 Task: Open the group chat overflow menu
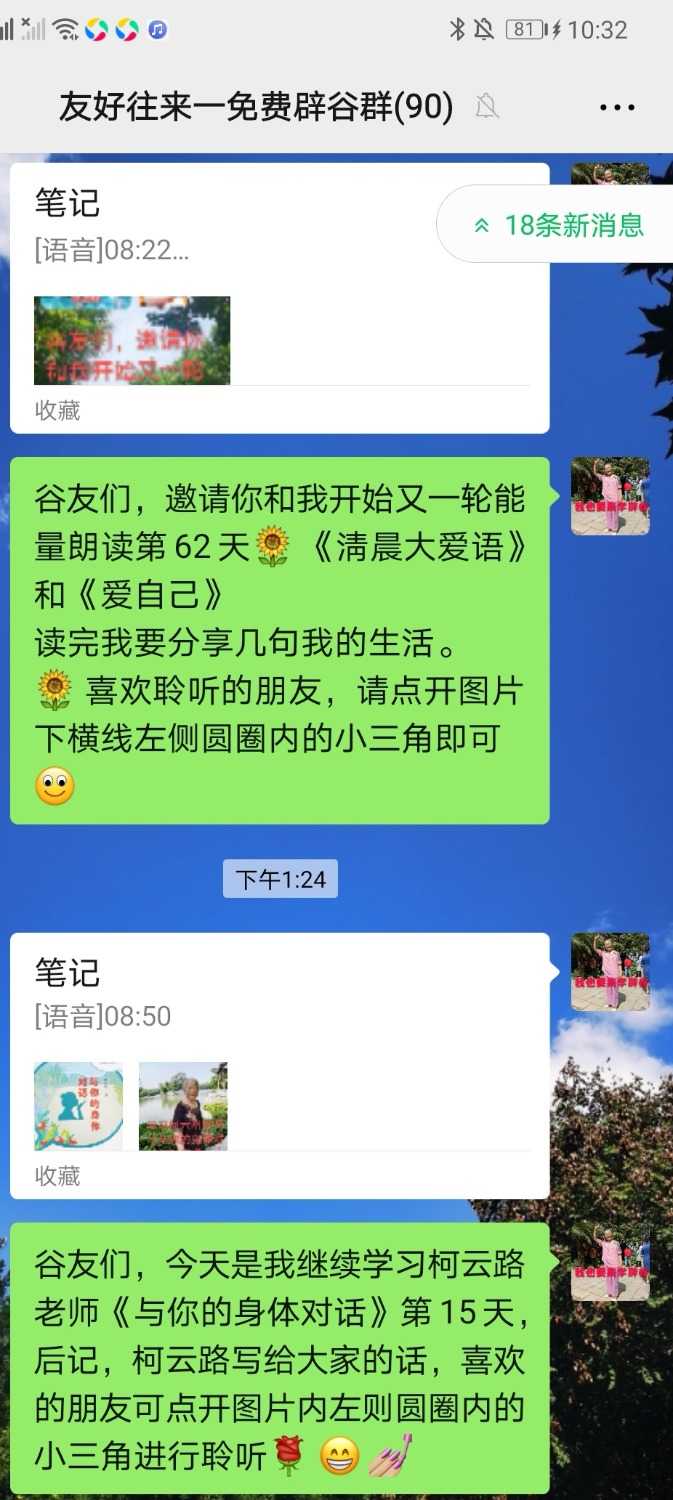pos(617,107)
